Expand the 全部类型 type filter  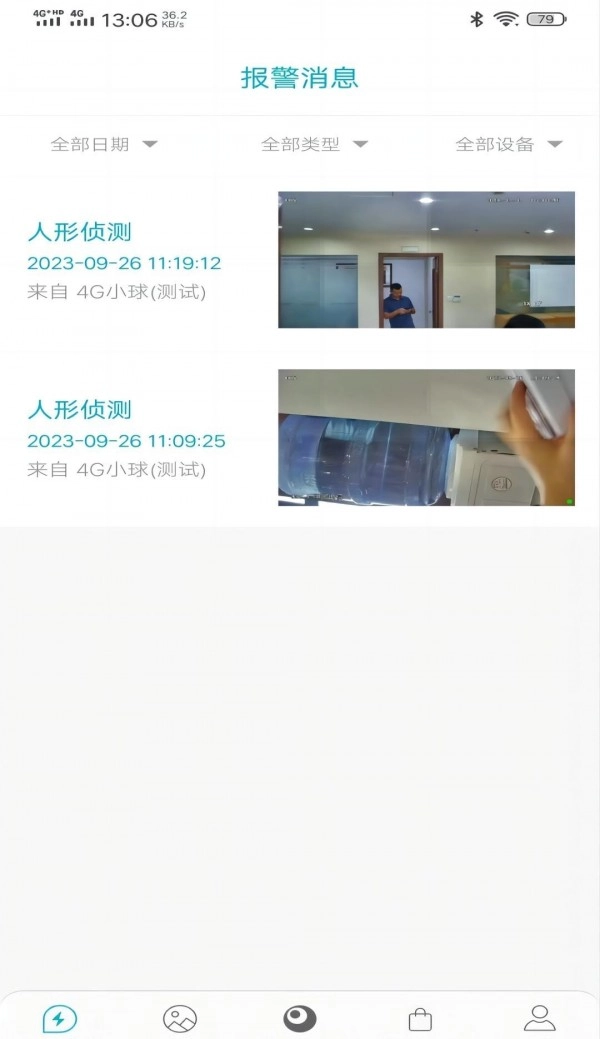tap(314, 144)
